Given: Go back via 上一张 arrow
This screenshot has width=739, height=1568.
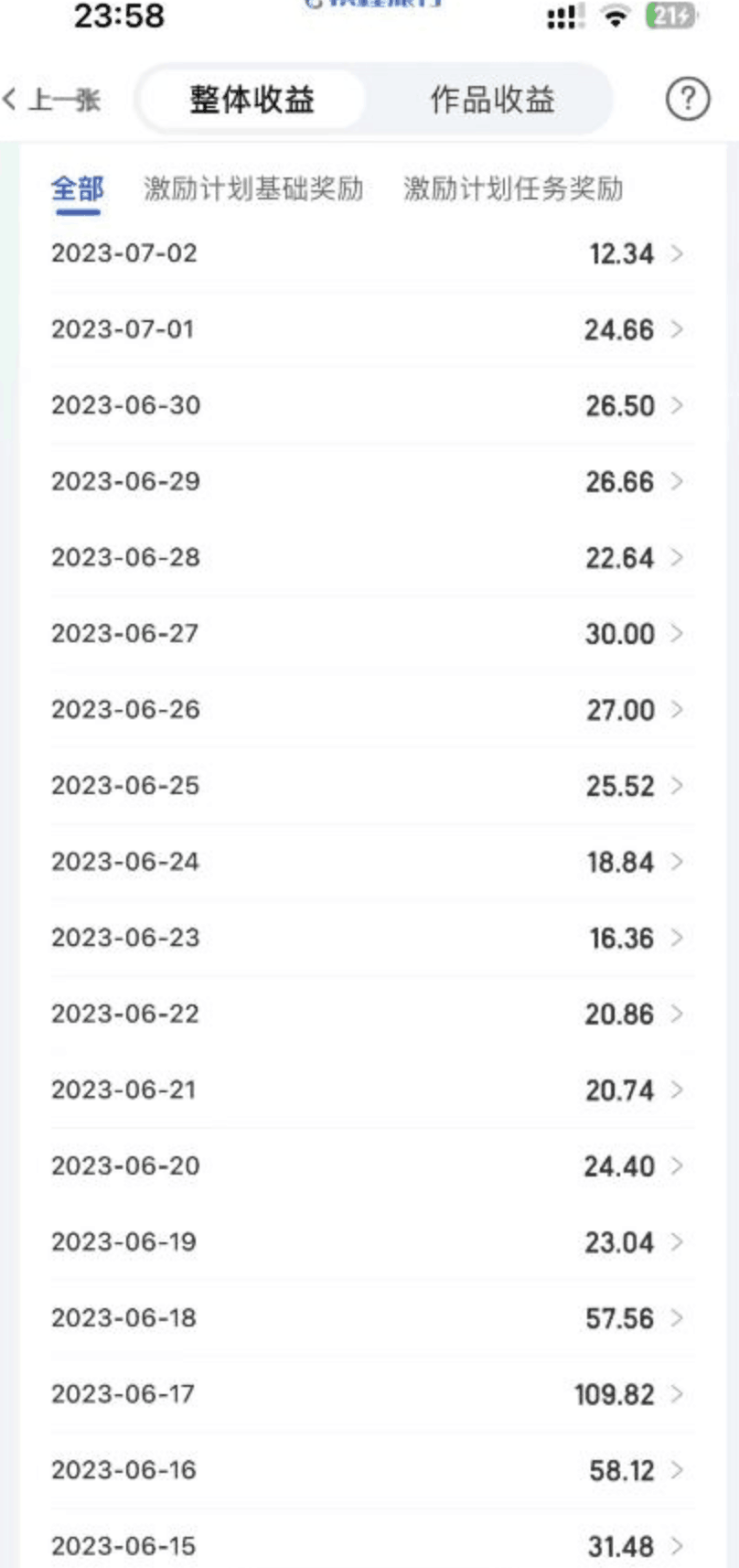Looking at the screenshot, I should [x=51, y=99].
